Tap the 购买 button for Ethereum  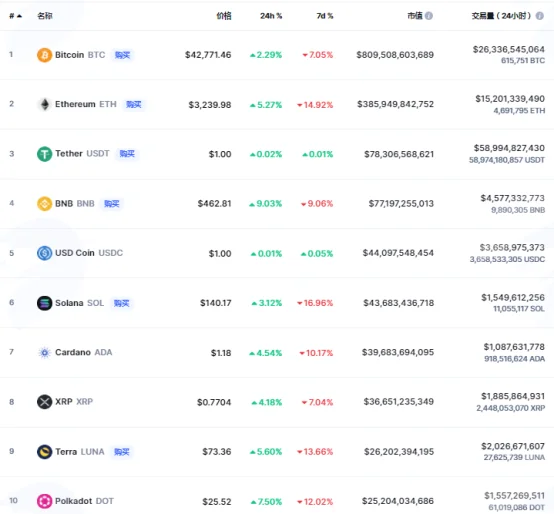[134, 105]
